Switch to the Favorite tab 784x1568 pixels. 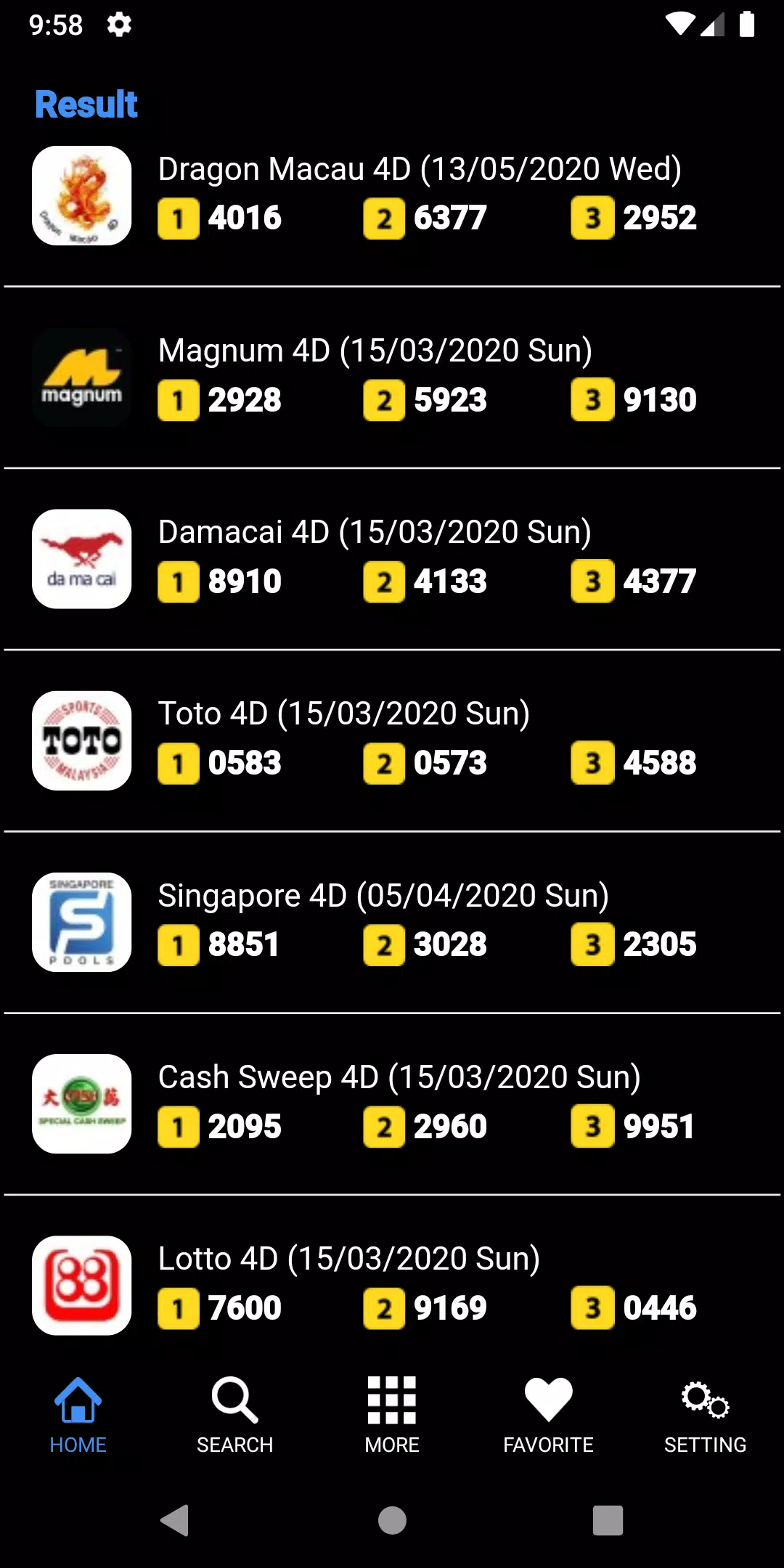point(549,1416)
